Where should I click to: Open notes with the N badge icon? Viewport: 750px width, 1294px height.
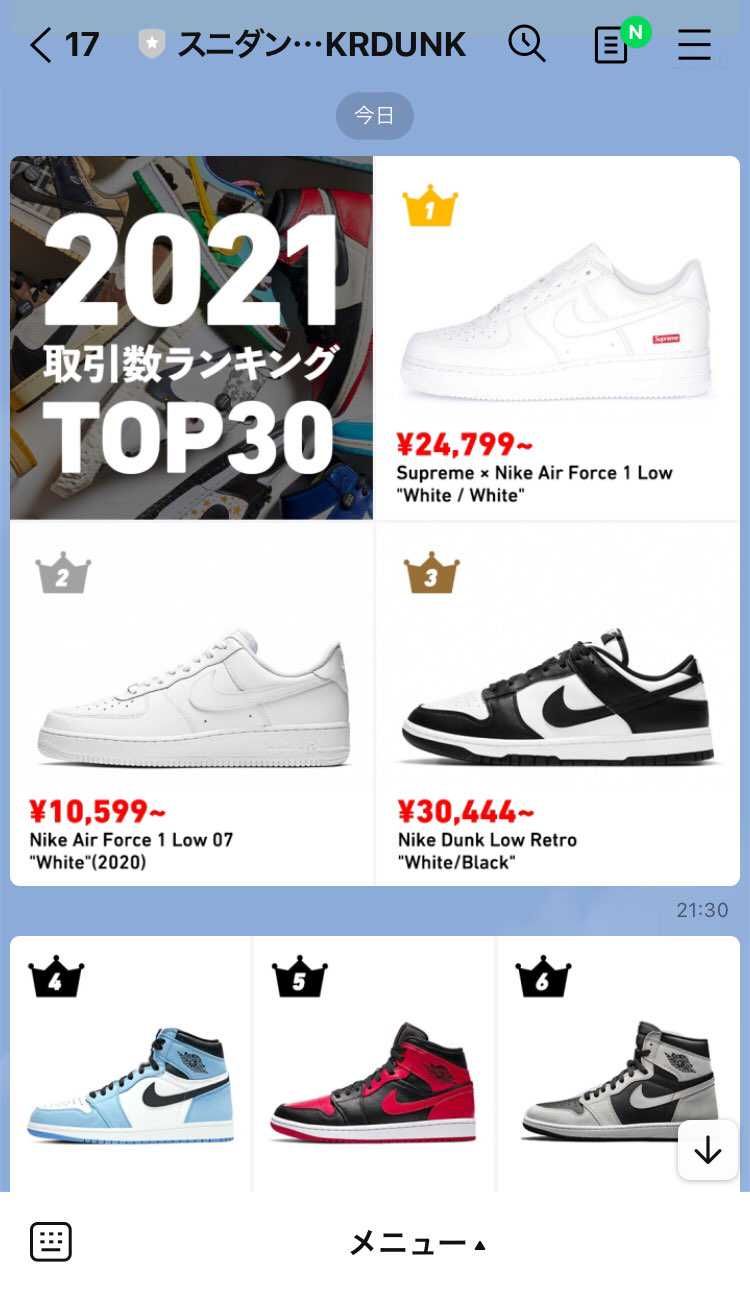pyautogui.click(x=611, y=45)
